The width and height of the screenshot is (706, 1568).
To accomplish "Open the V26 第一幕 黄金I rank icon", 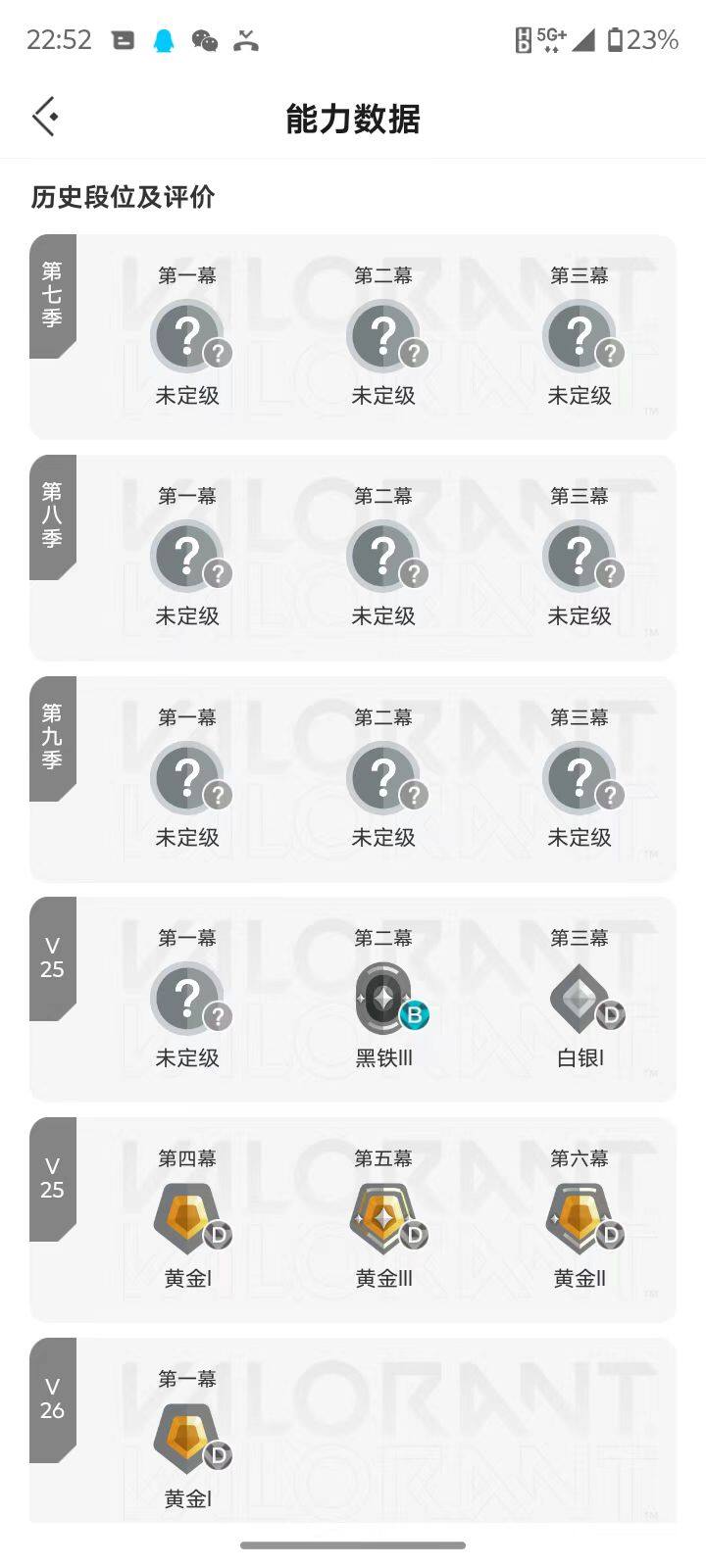I will [x=188, y=1438].
